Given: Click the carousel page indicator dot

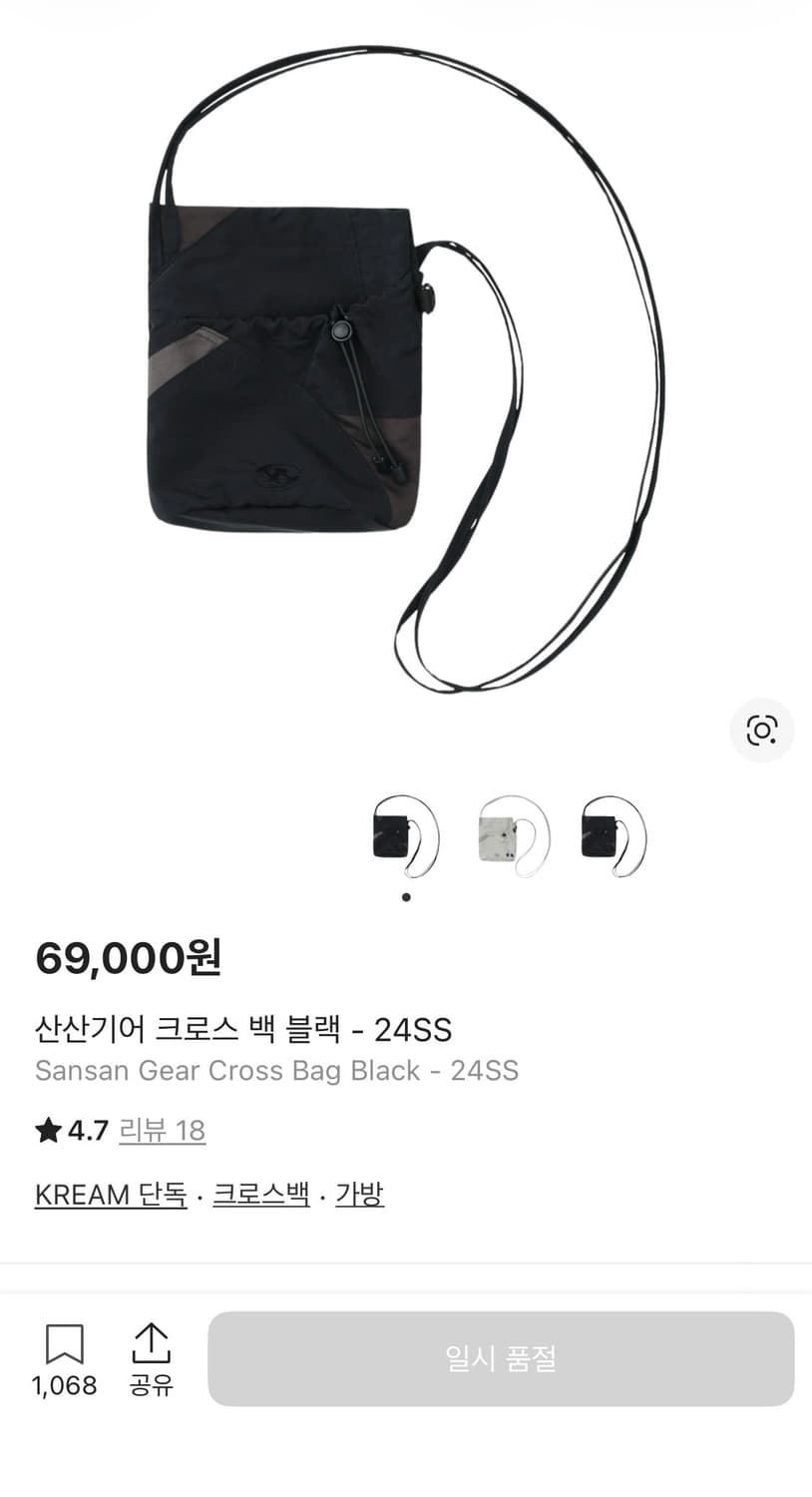Looking at the screenshot, I should [x=406, y=896].
